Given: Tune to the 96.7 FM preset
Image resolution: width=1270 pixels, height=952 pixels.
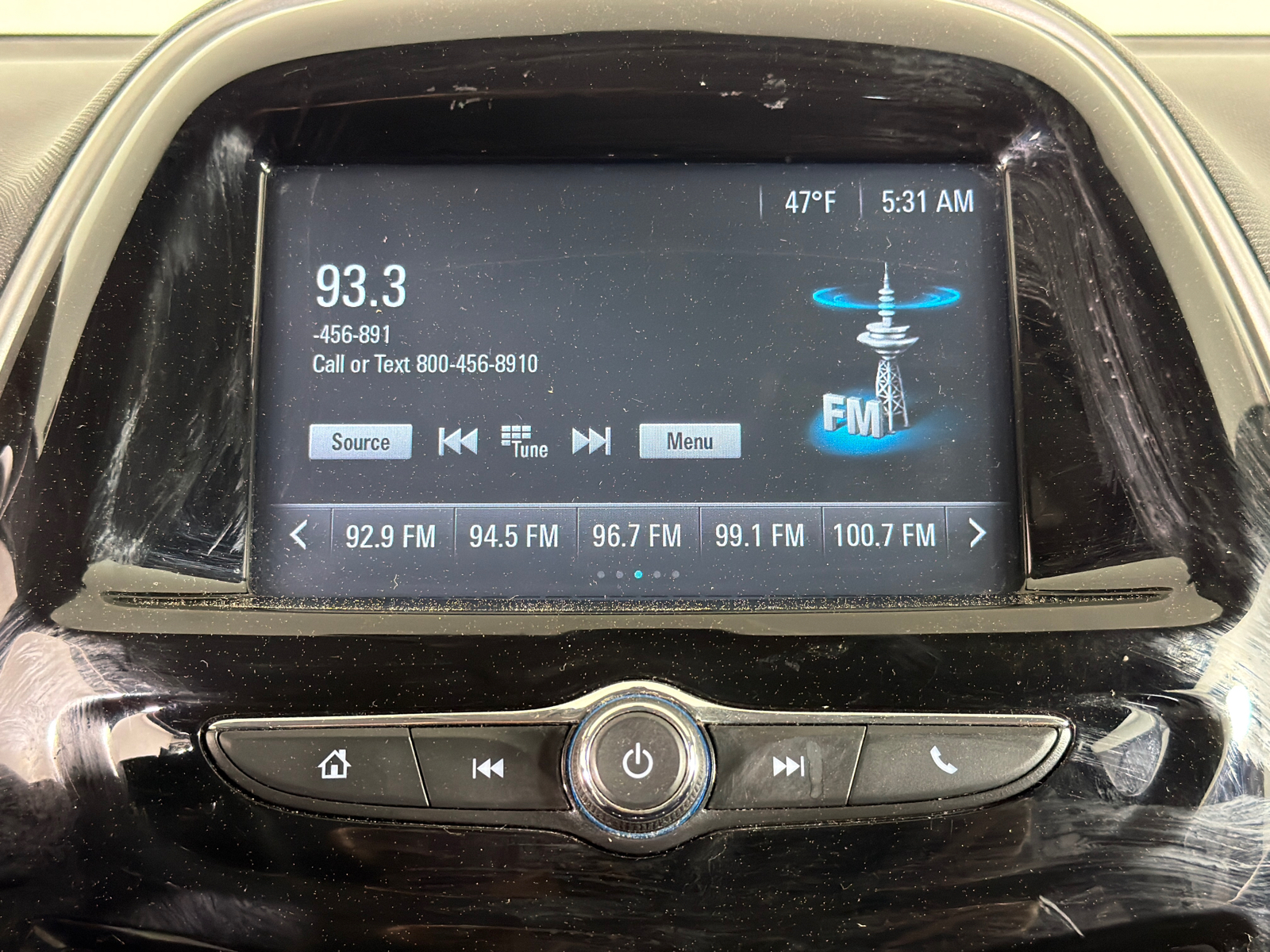Looking at the screenshot, I should [637, 536].
